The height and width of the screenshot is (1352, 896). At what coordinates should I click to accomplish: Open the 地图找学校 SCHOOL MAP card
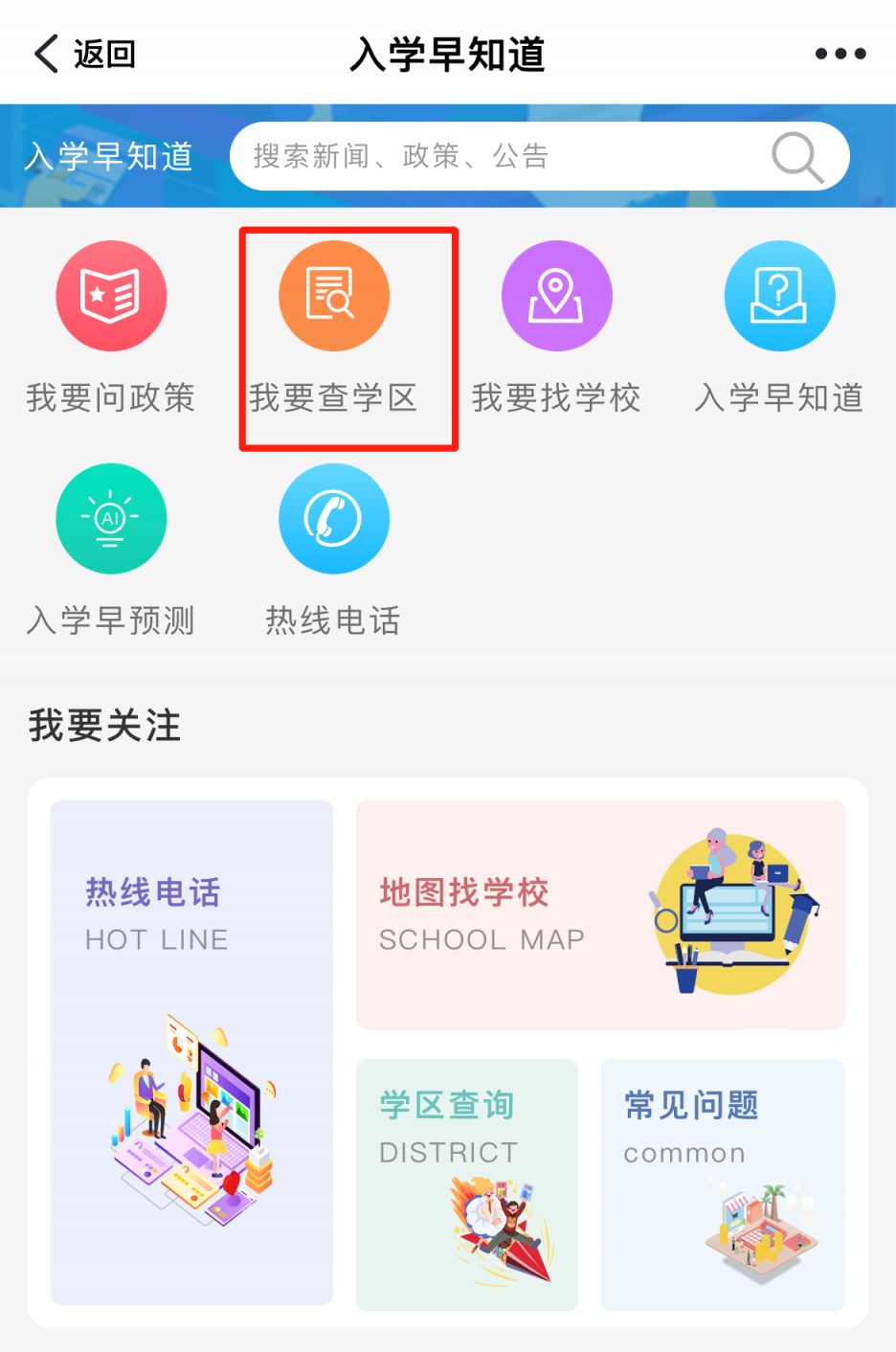coord(600,914)
